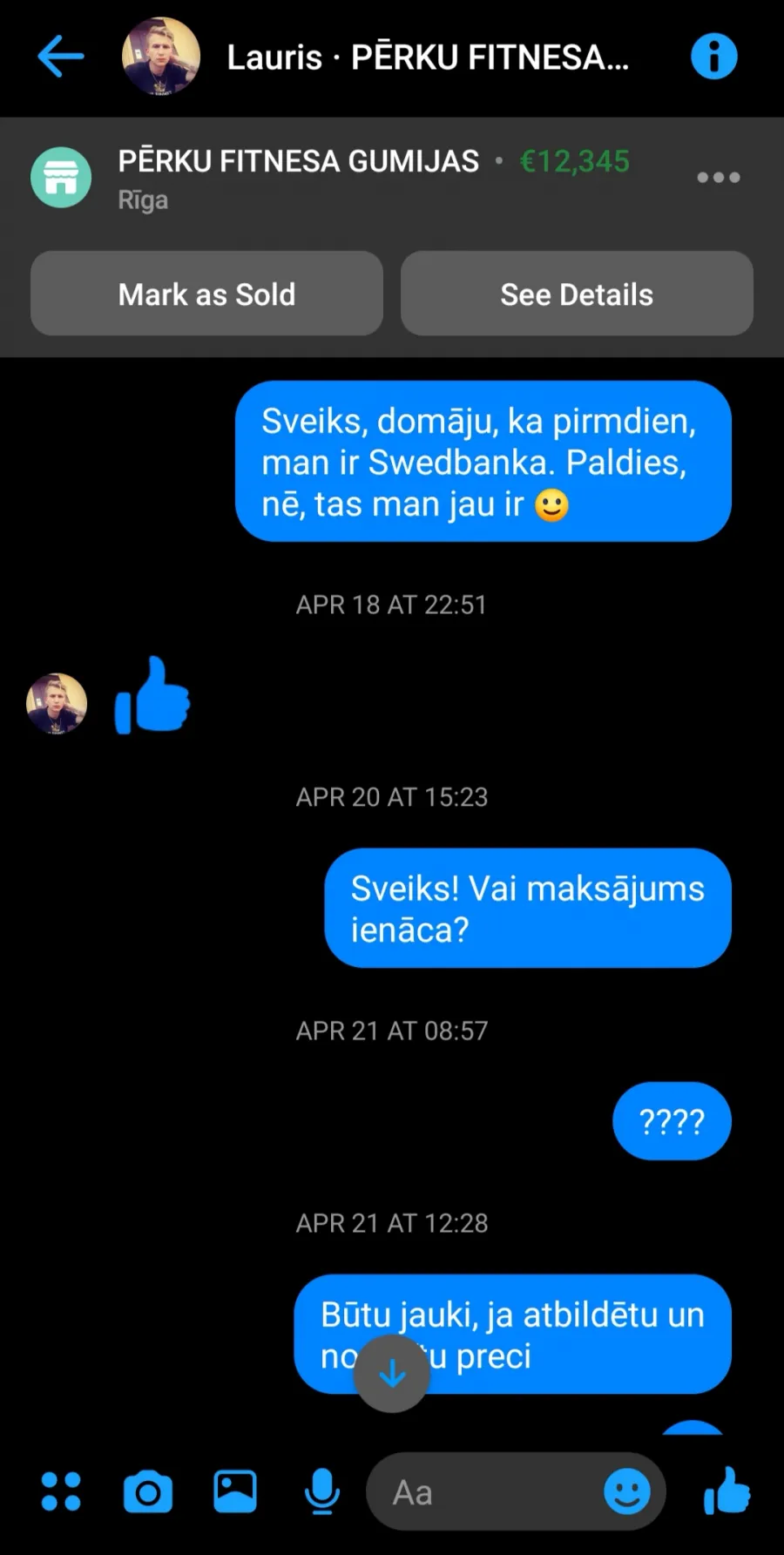Open Lauris's profile picture in header
784x1555 pixels.
(161, 57)
